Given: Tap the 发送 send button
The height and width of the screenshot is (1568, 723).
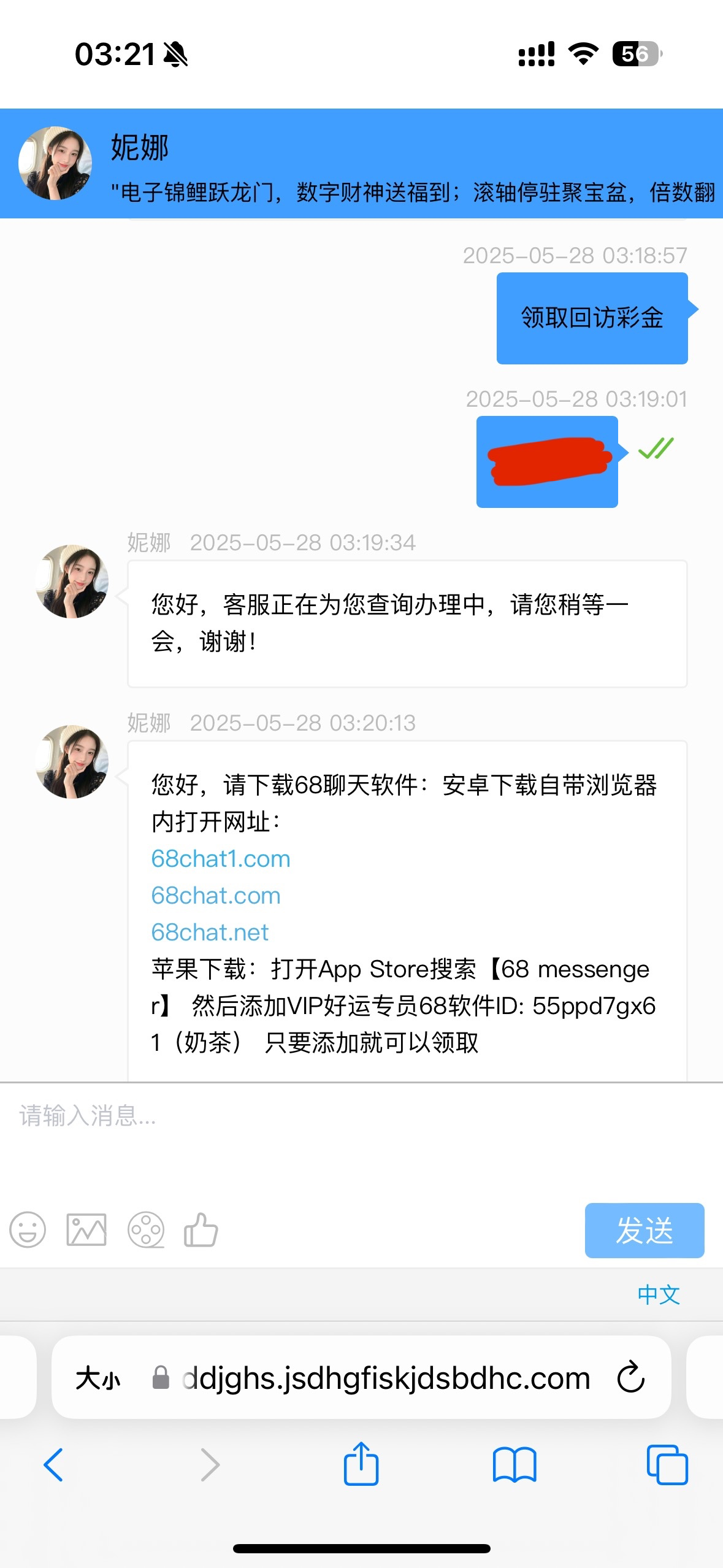Looking at the screenshot, I should click(644, 1231).
